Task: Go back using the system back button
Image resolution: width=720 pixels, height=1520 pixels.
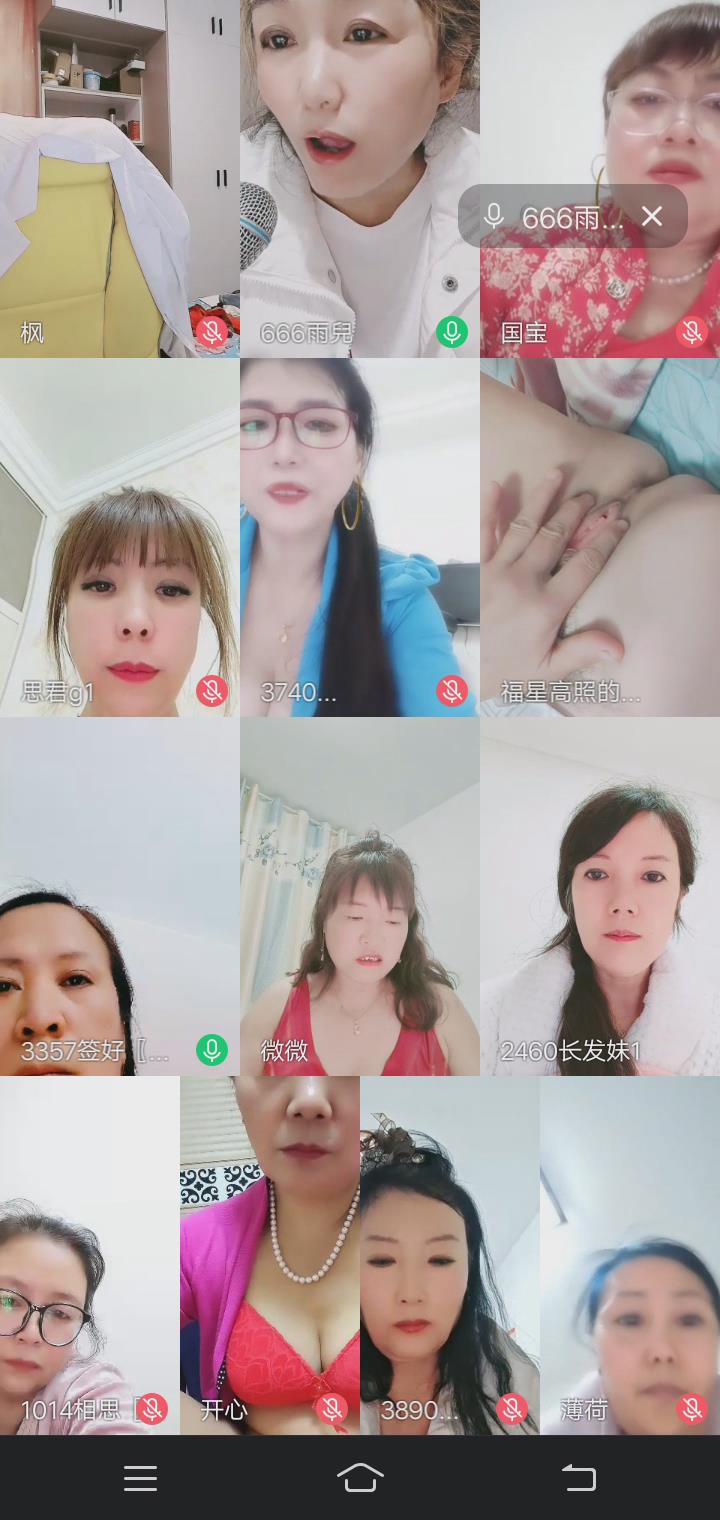Action: click(x=578, y=1478)
